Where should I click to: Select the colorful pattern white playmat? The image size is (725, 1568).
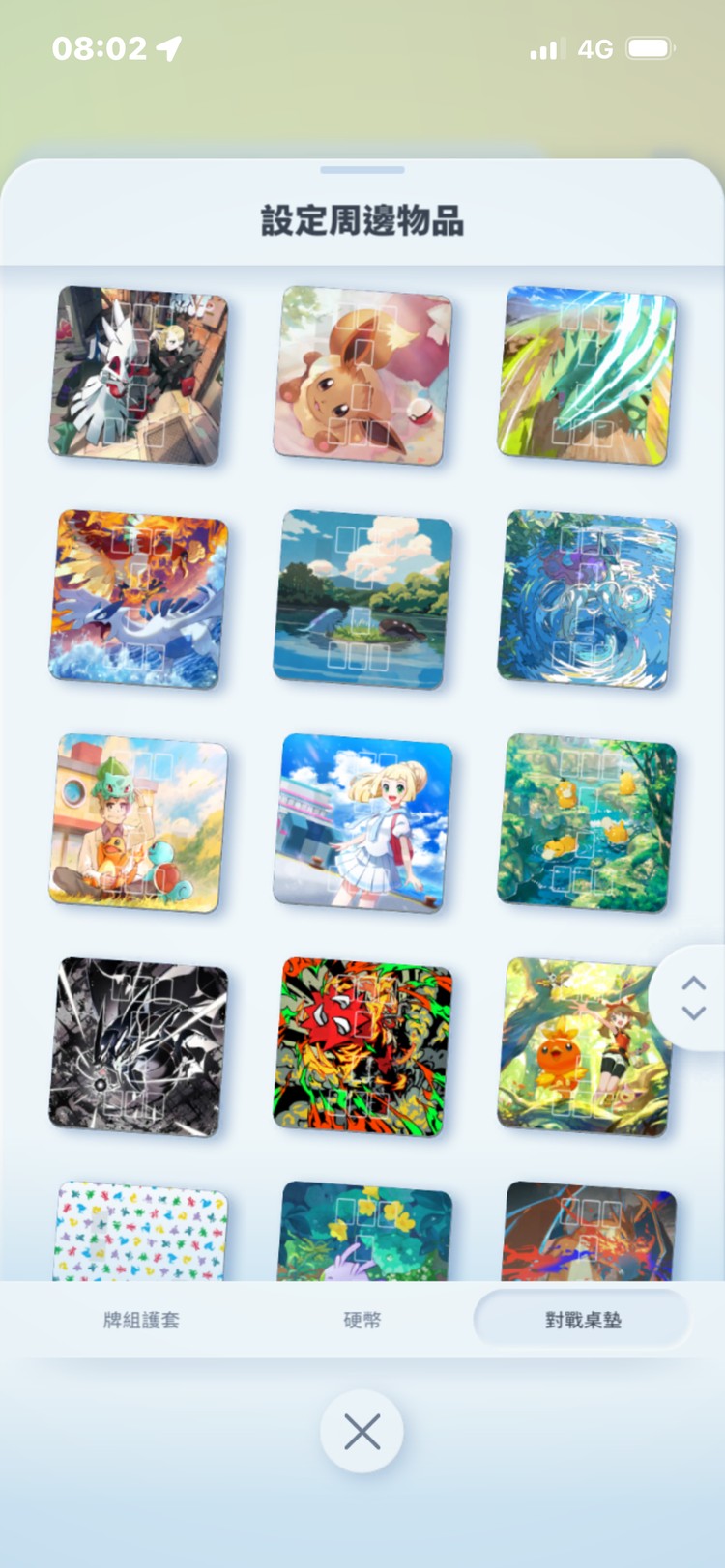coord(138,1232)
